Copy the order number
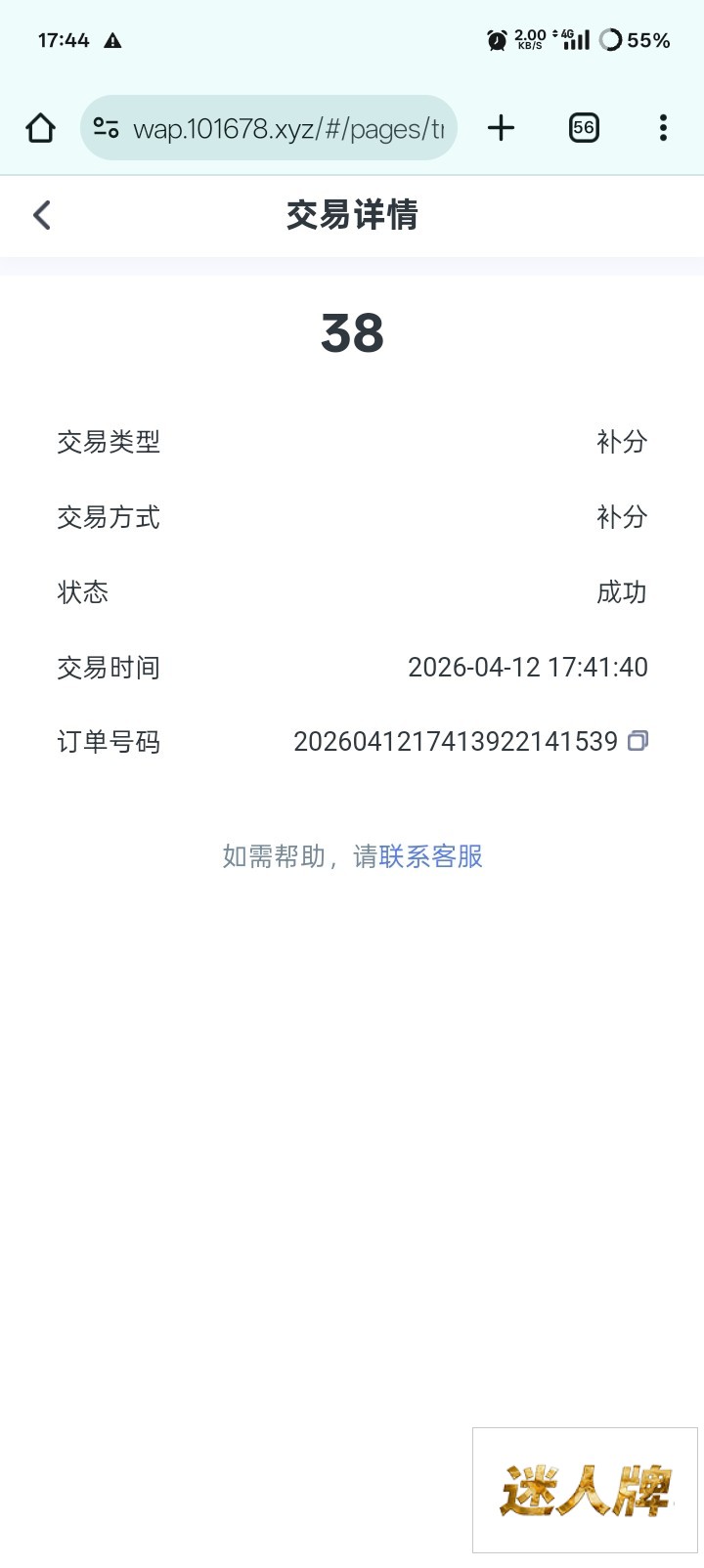 click(638, 741)
